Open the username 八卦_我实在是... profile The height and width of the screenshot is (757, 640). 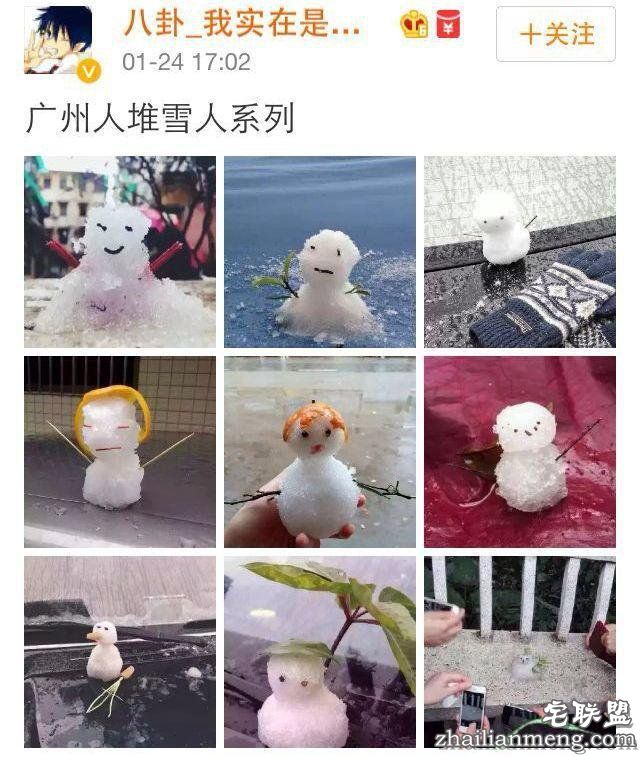[241, 24]
